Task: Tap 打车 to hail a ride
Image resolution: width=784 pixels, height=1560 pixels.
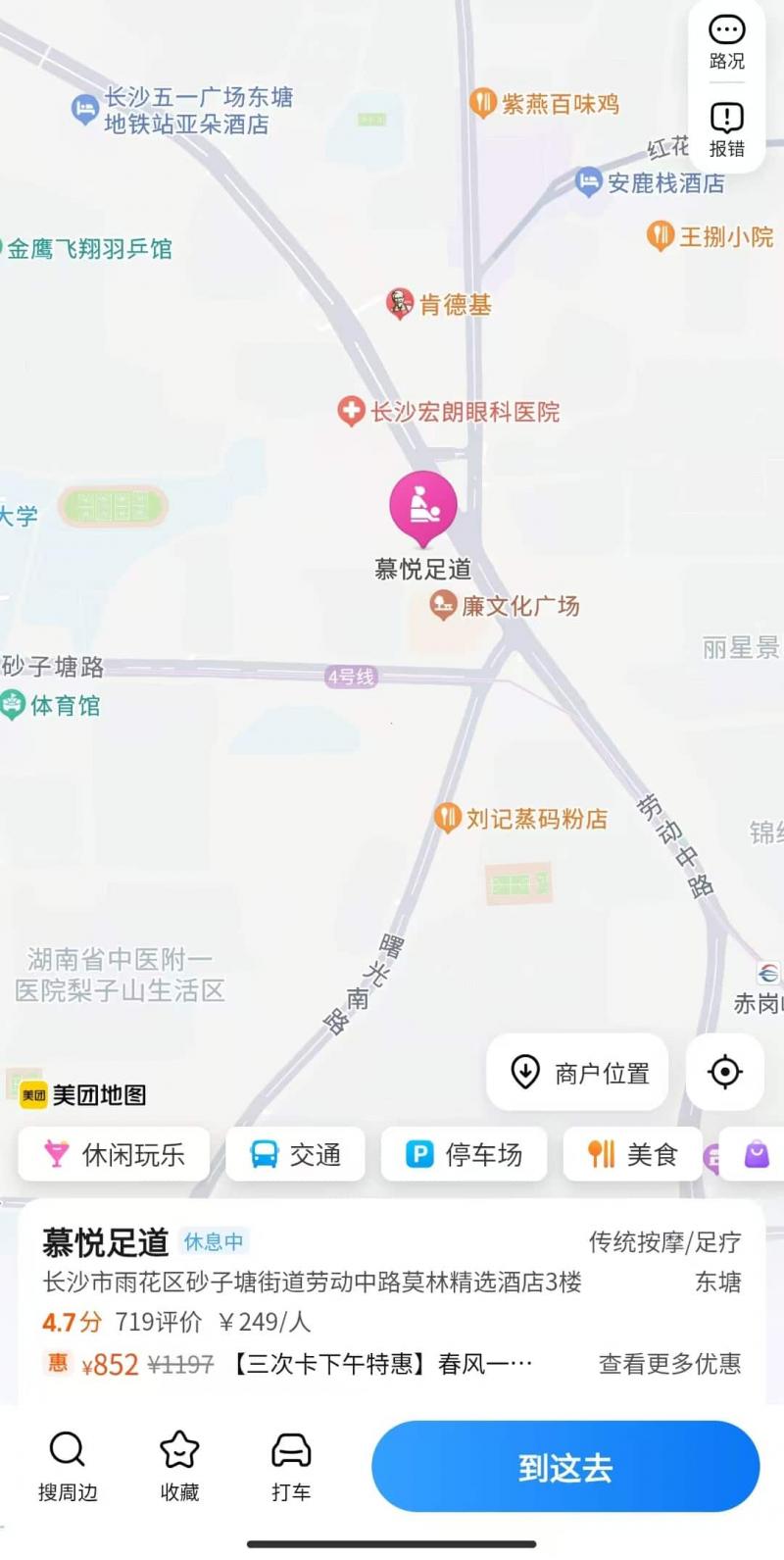Action: click(x=291, y=1466)
